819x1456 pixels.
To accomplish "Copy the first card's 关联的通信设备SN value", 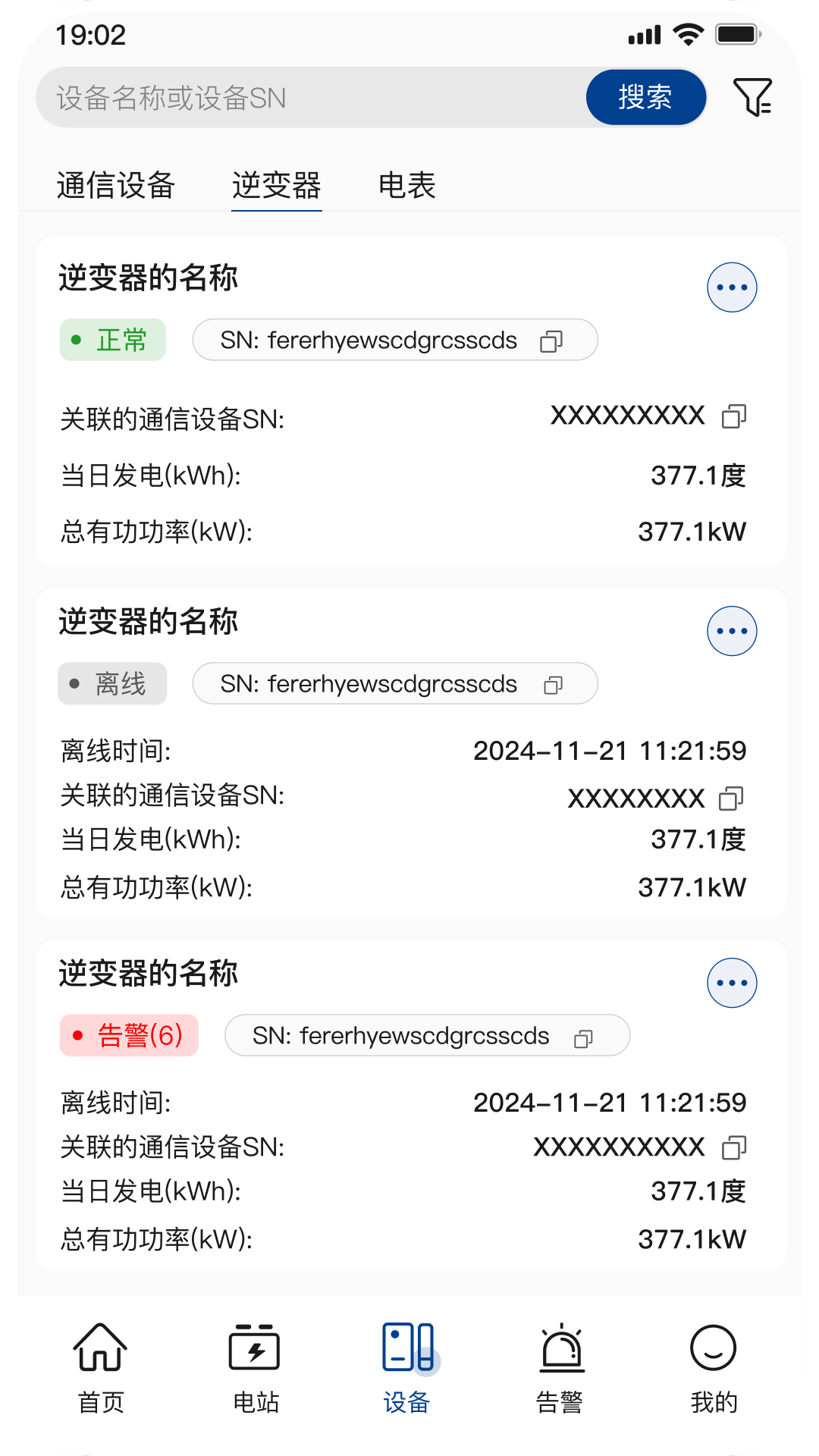I will [x=733, y=416].
